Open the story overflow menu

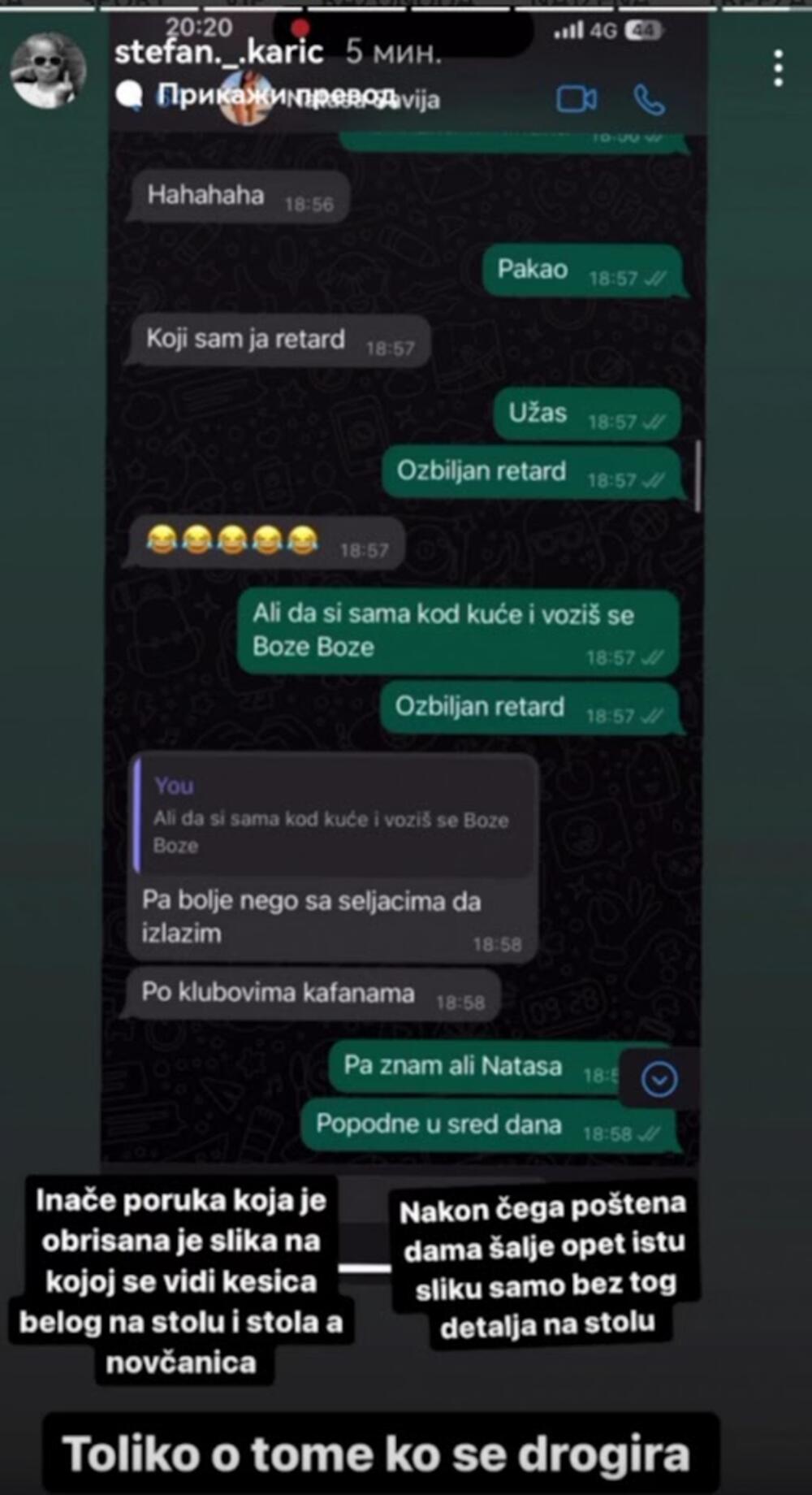[778, 68]
